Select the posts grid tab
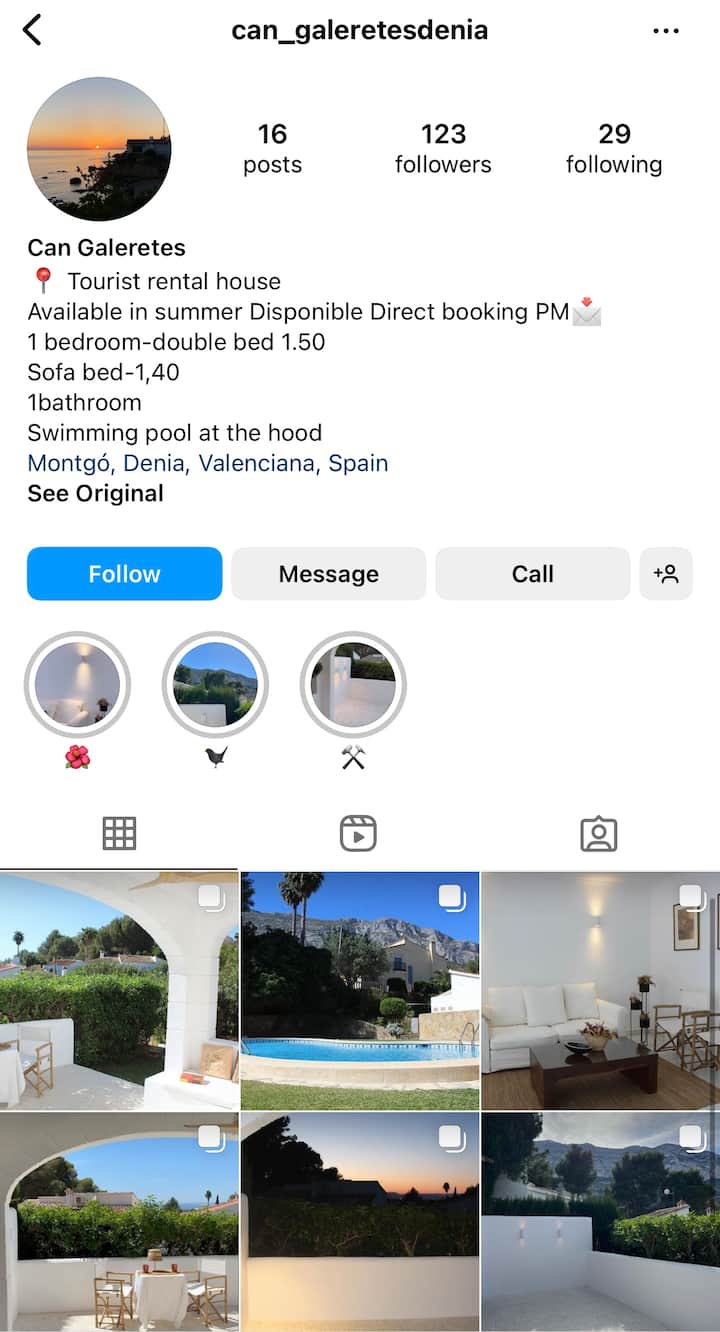The image size is (720, 1332). click(119, 833)
